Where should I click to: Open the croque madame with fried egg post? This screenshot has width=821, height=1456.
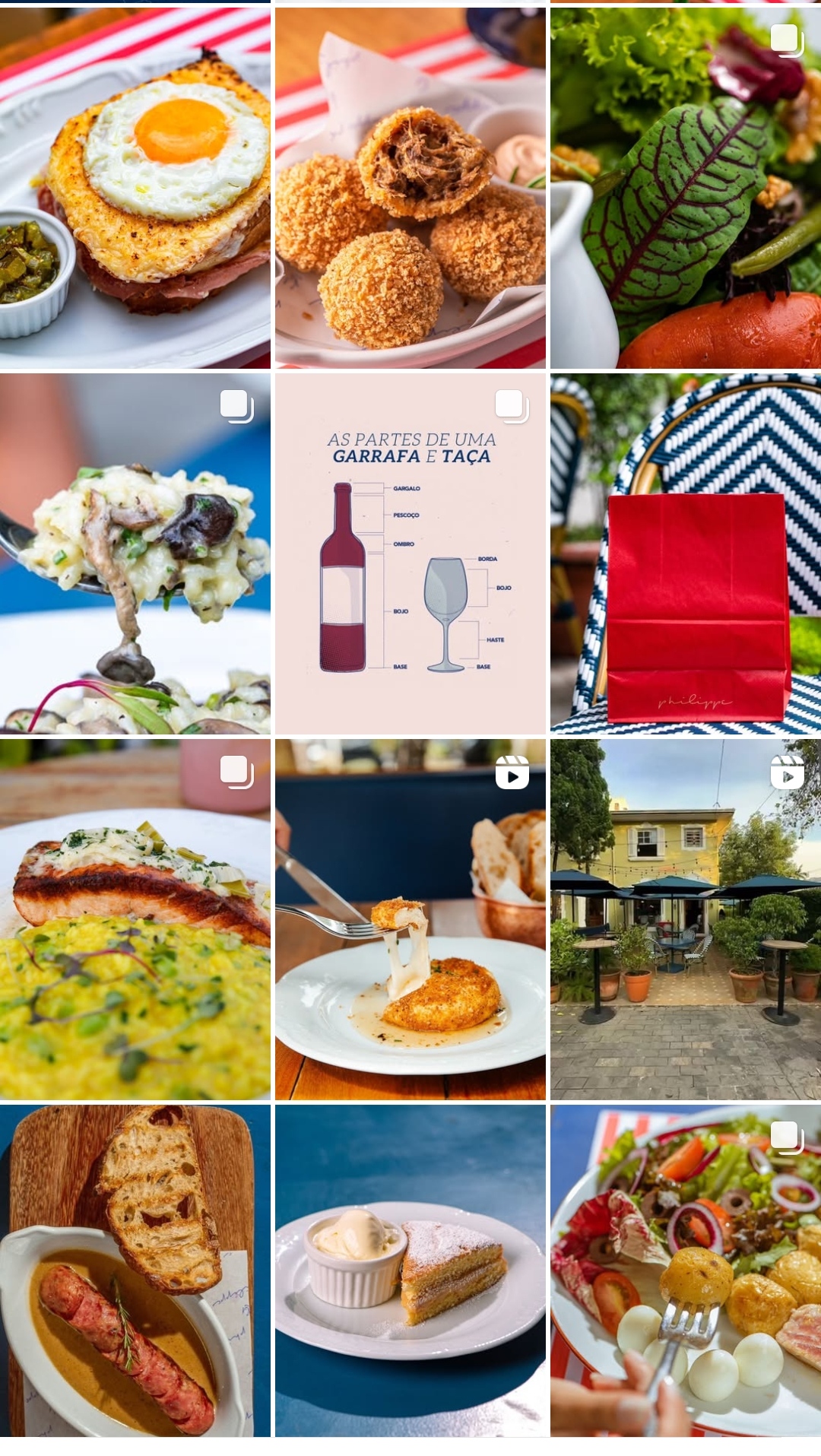coord(135,188)
